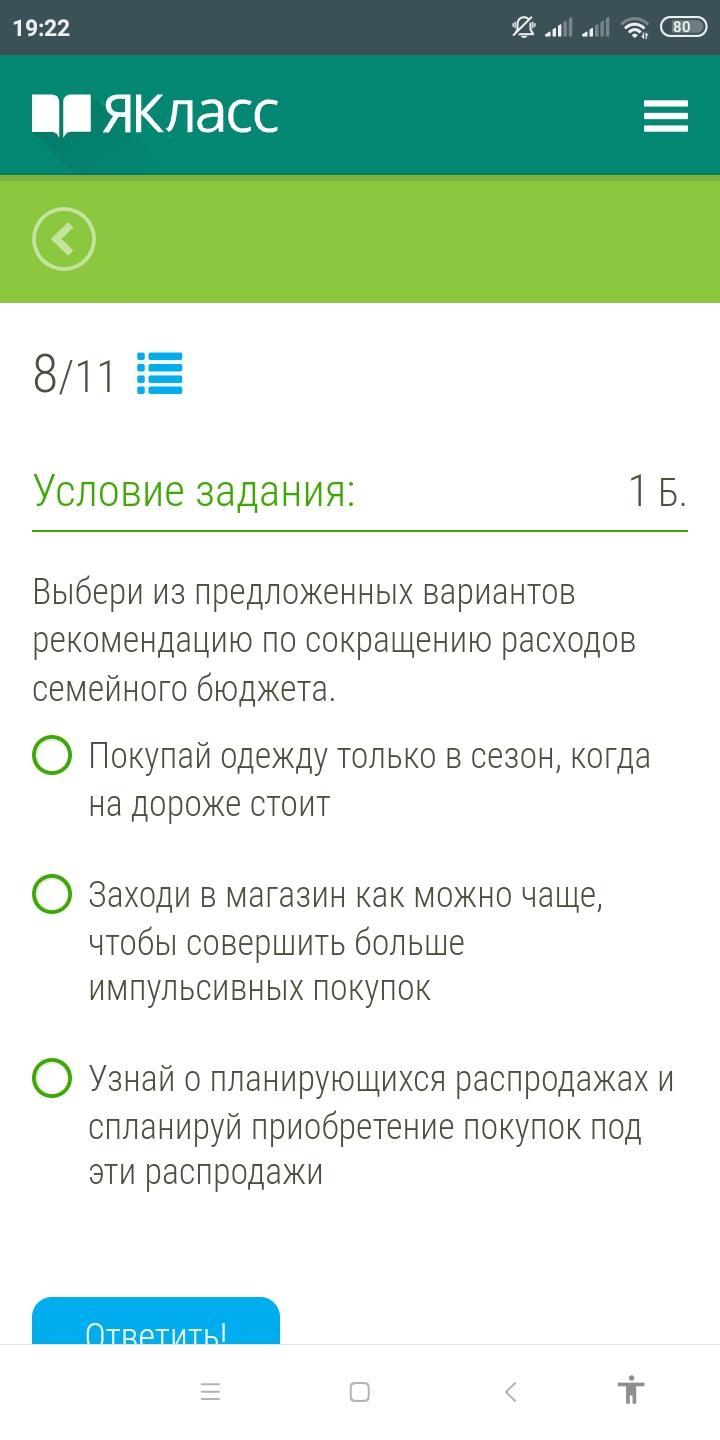
Task: Select option about buying clothes in season
Action: [52, 756]
